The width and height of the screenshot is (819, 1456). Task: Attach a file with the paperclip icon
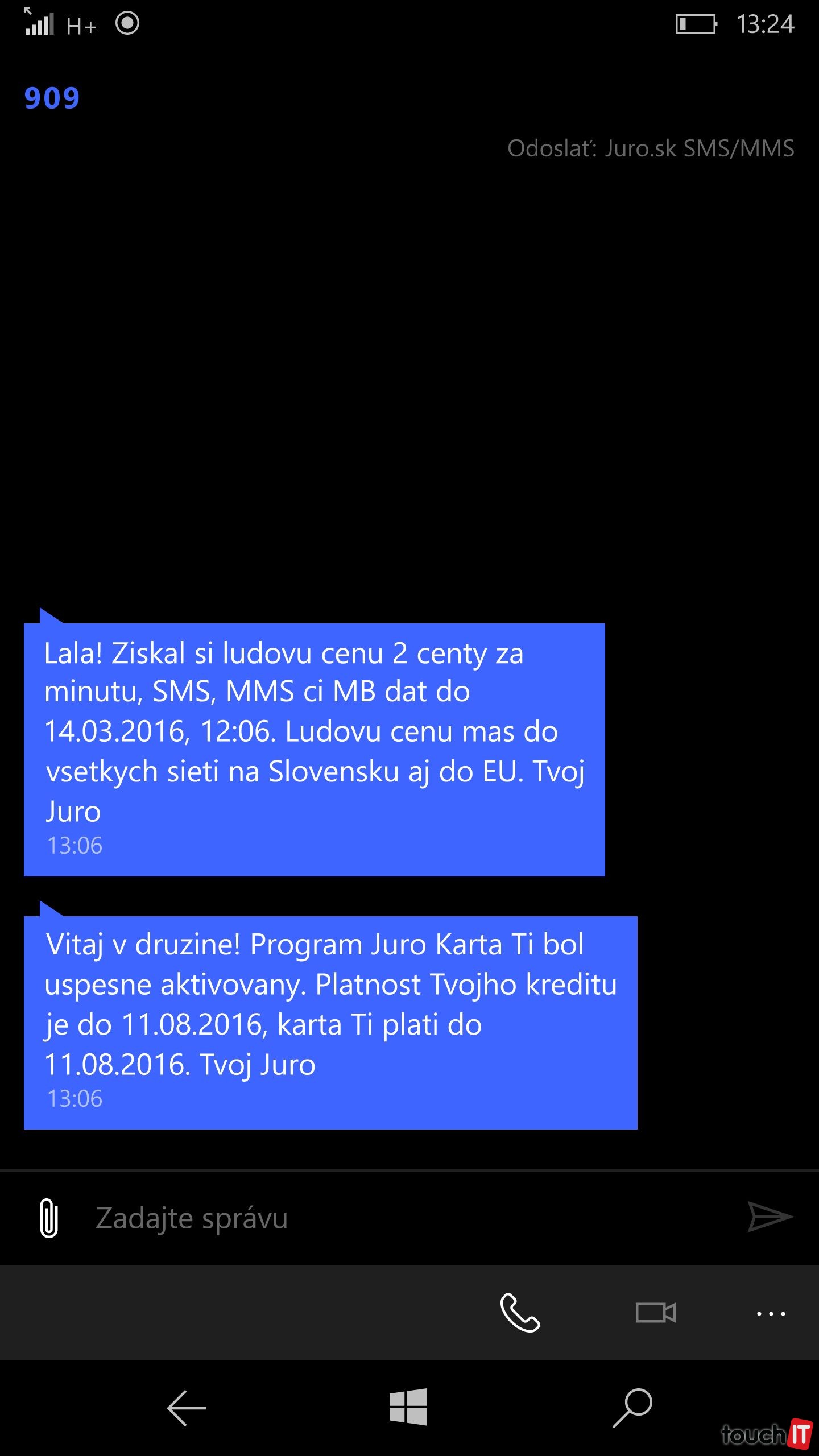click(49, 1218)
